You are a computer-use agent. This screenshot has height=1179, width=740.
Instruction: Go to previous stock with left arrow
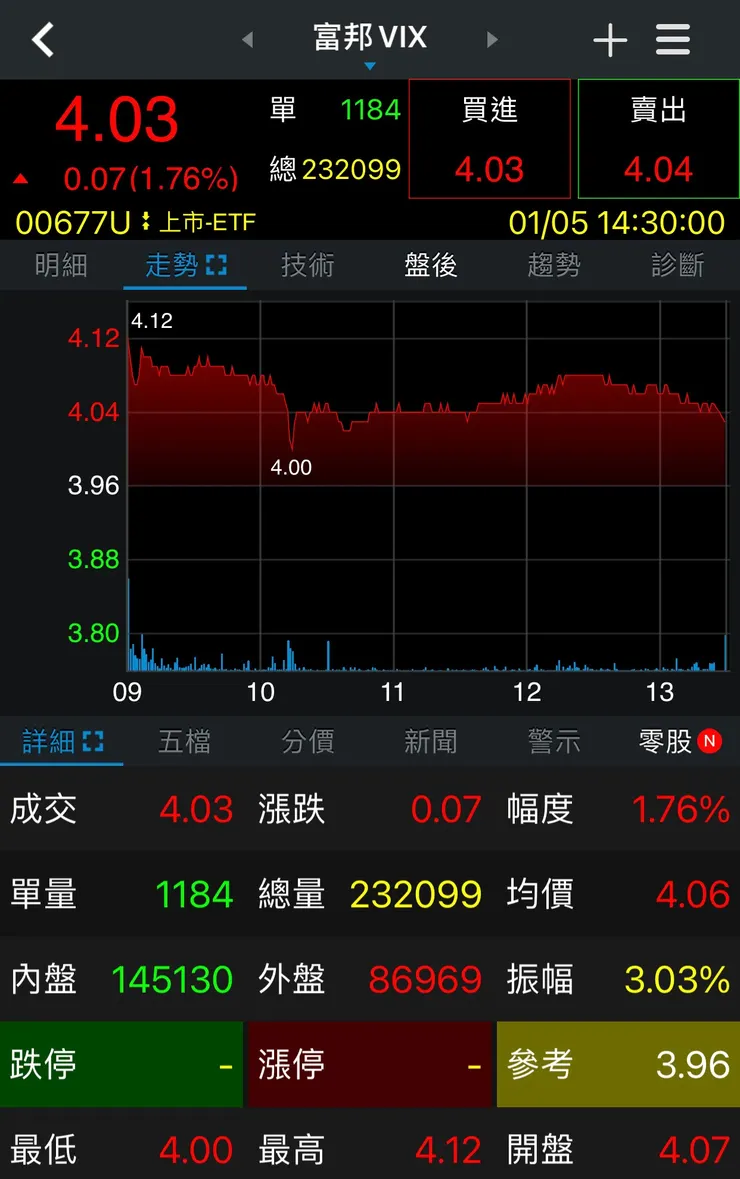point(246,39)
